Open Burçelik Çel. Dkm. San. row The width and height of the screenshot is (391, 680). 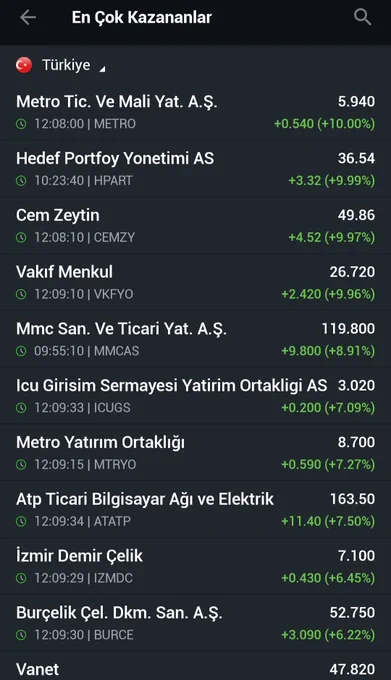click(x=196, y=623)
